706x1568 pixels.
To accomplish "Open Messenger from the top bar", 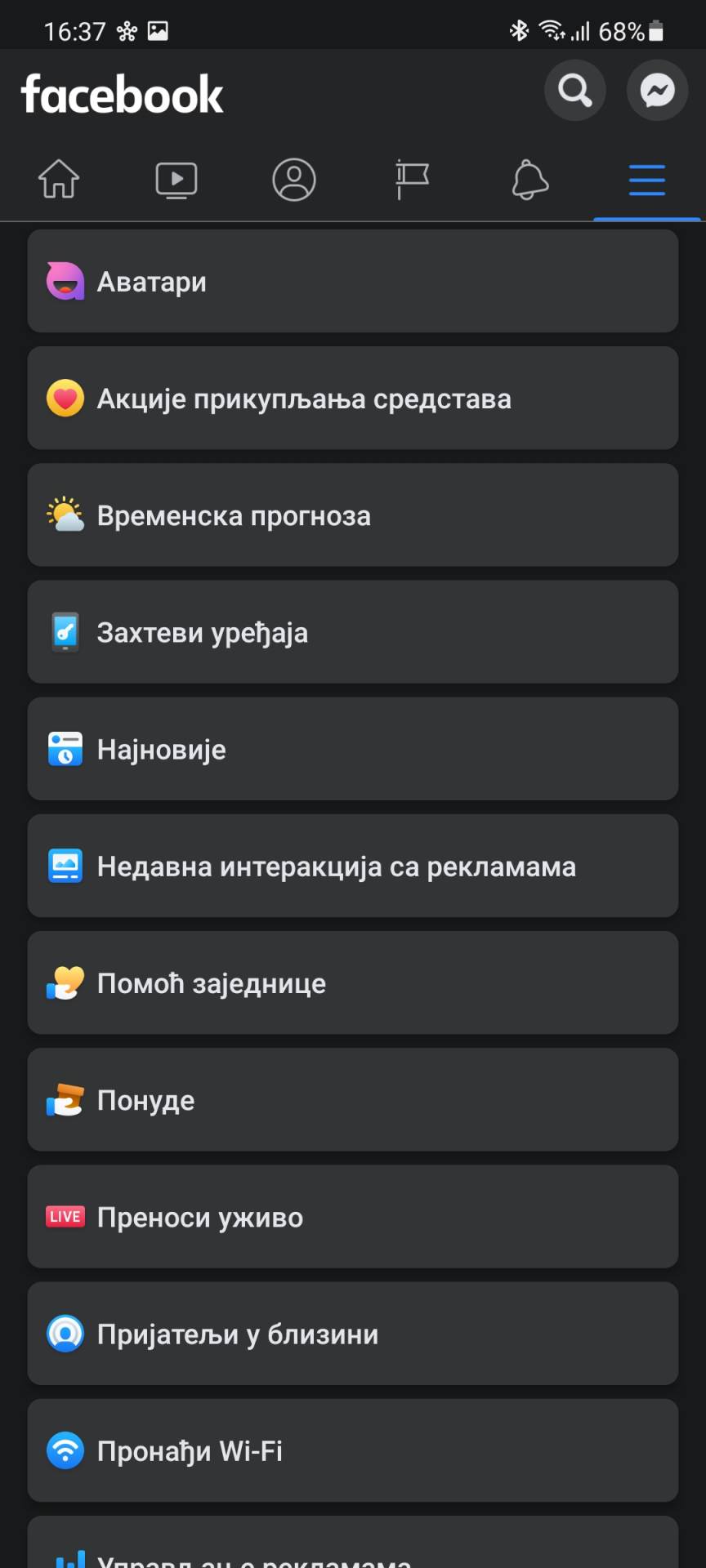I will point(657,90).
